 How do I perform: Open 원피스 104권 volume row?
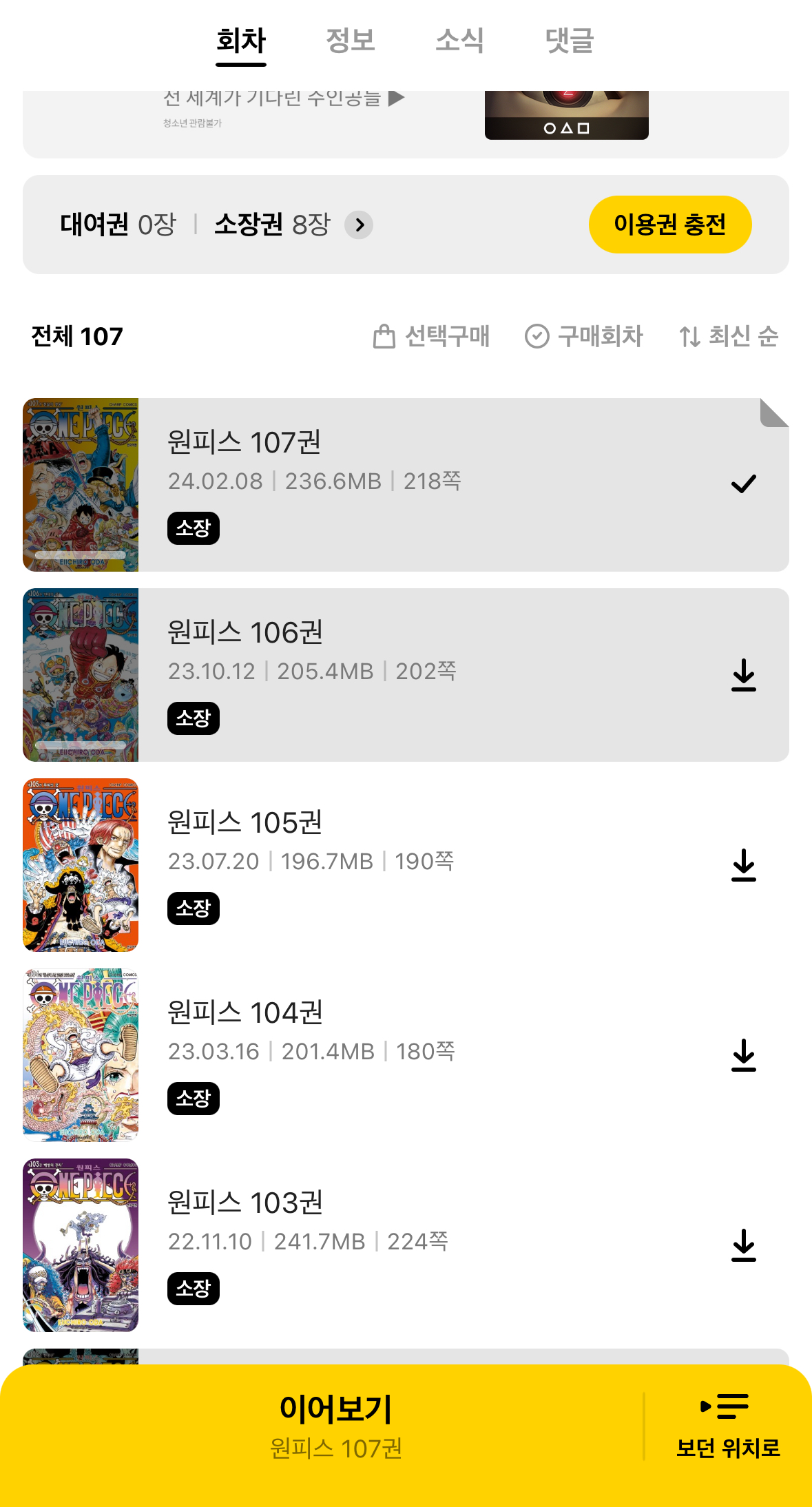point(413,1055)
